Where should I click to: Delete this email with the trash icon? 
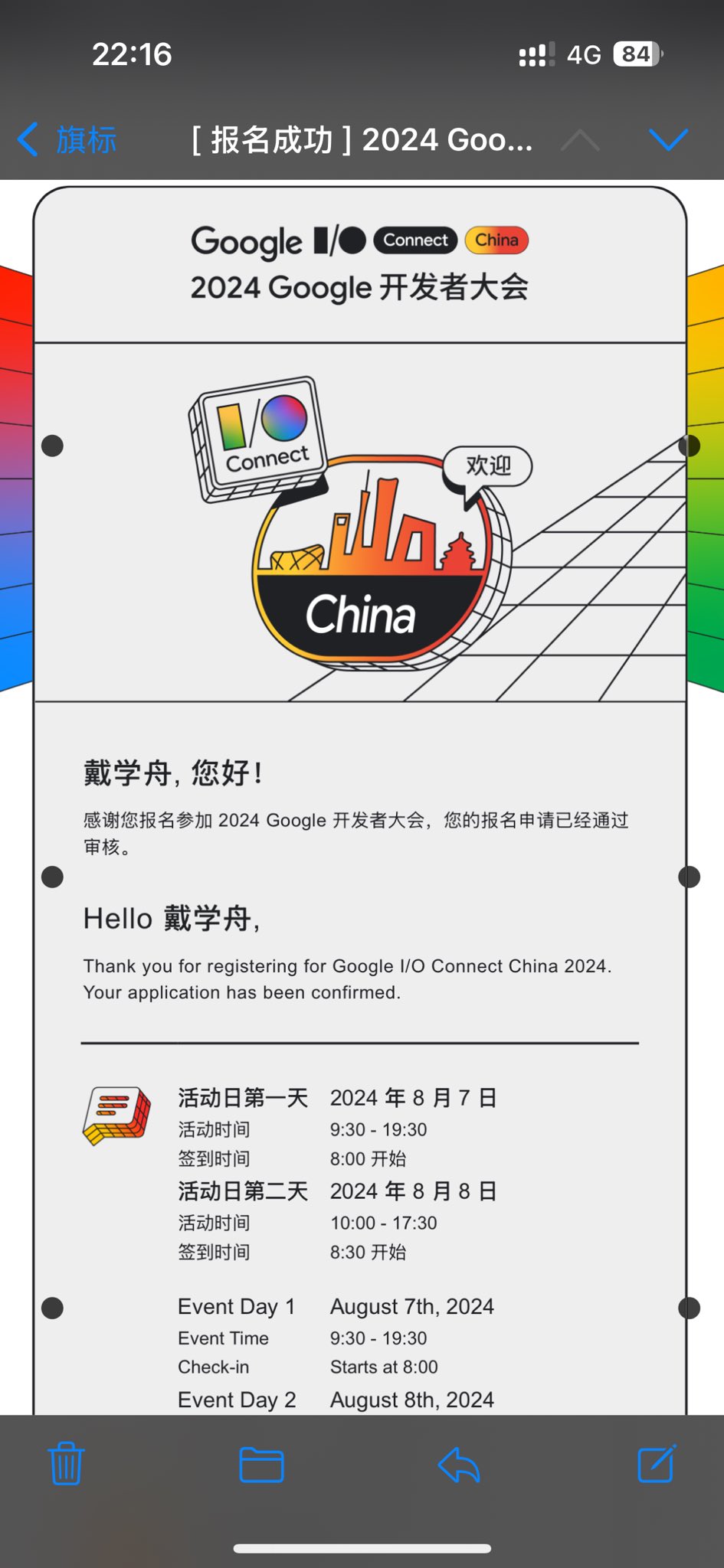click(x=66, y=1464)
